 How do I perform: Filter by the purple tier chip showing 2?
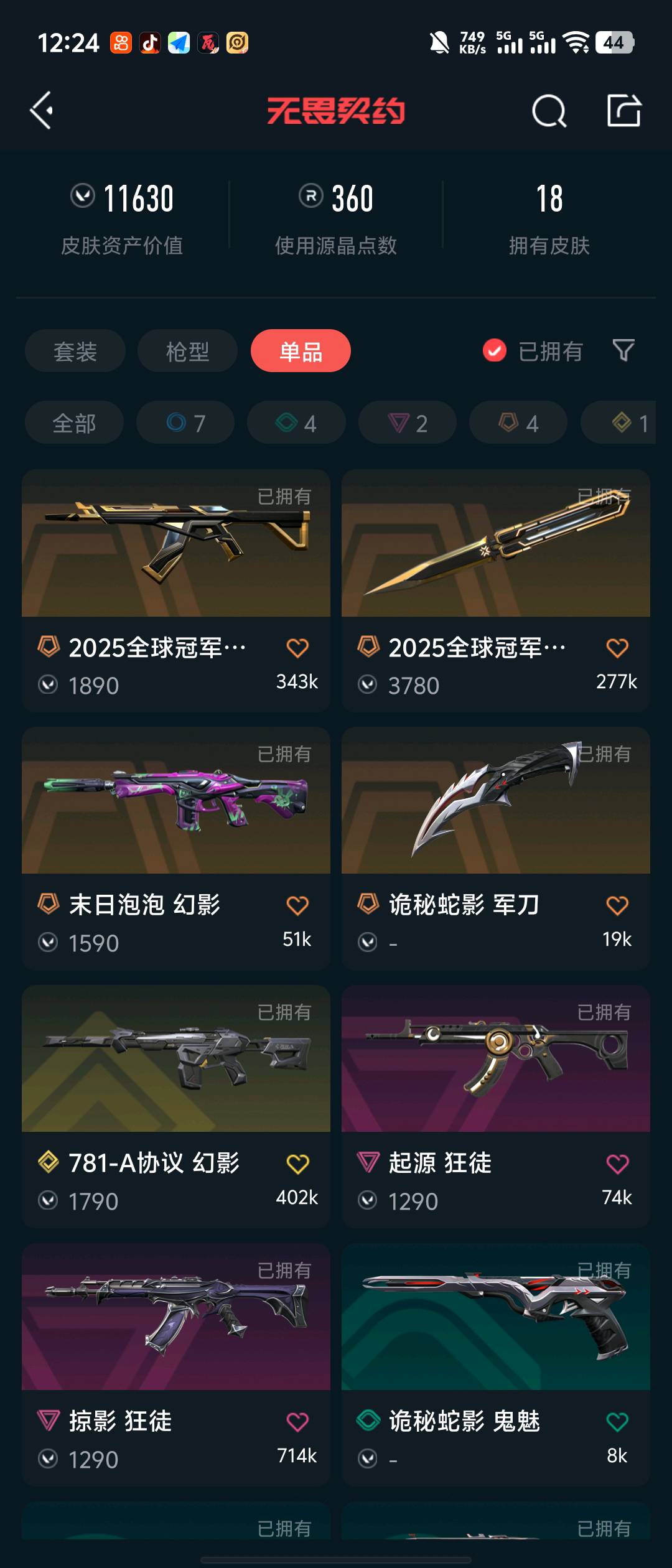(408, 423)
